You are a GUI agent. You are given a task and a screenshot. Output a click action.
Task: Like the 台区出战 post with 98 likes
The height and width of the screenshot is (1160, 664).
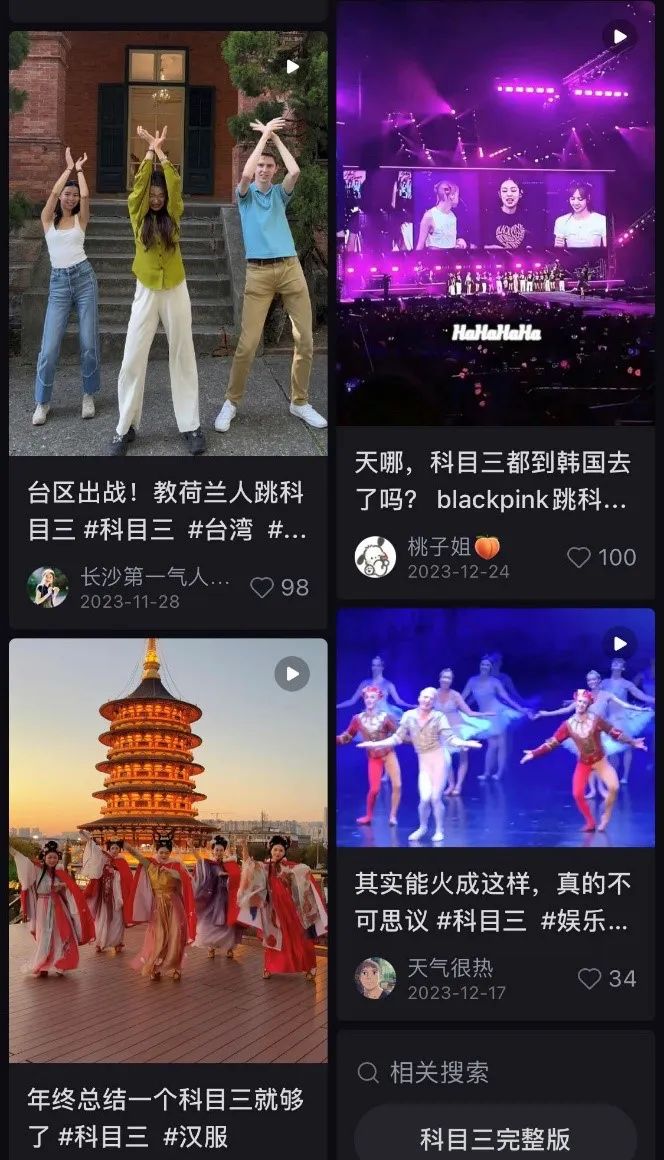[x=262, y=587]
